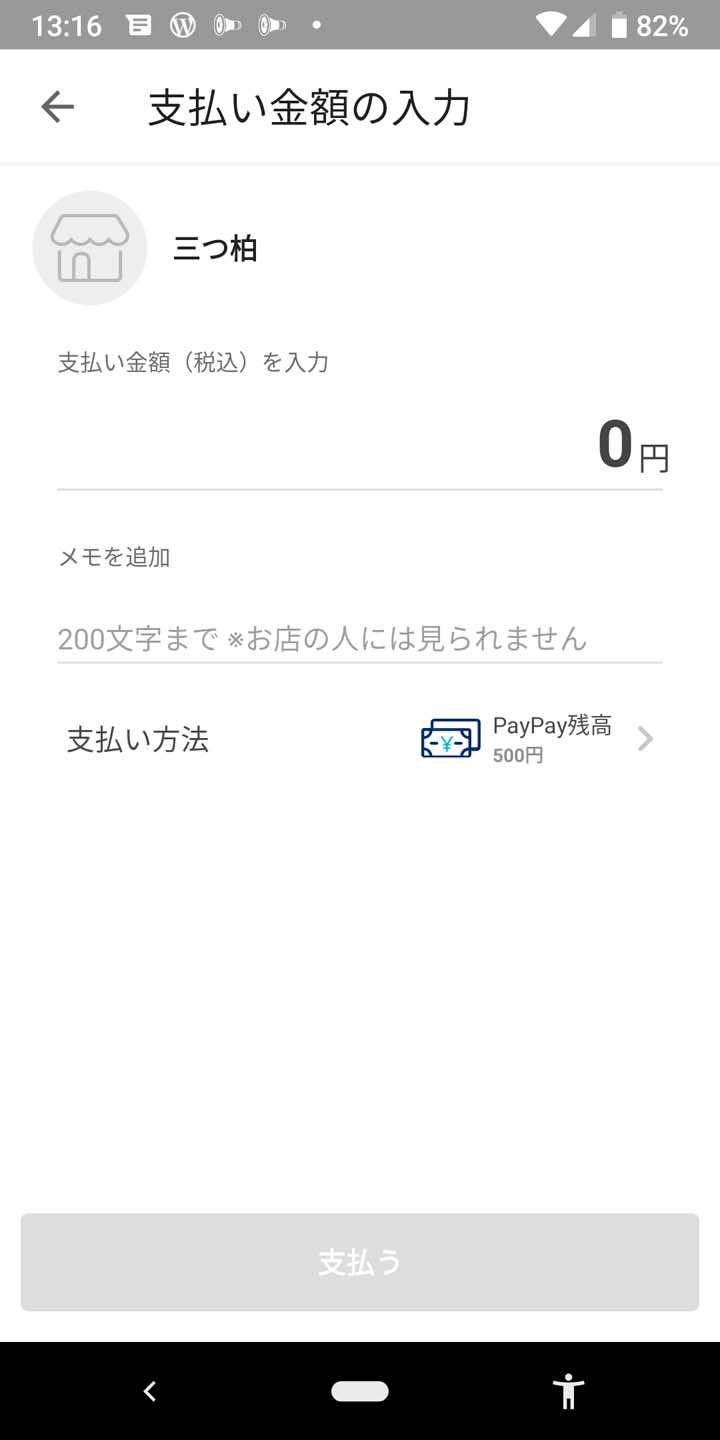Open payment method PayPay残高 row
The height and width of the screenshot is (1440, 720).
(x=360, y=740)
